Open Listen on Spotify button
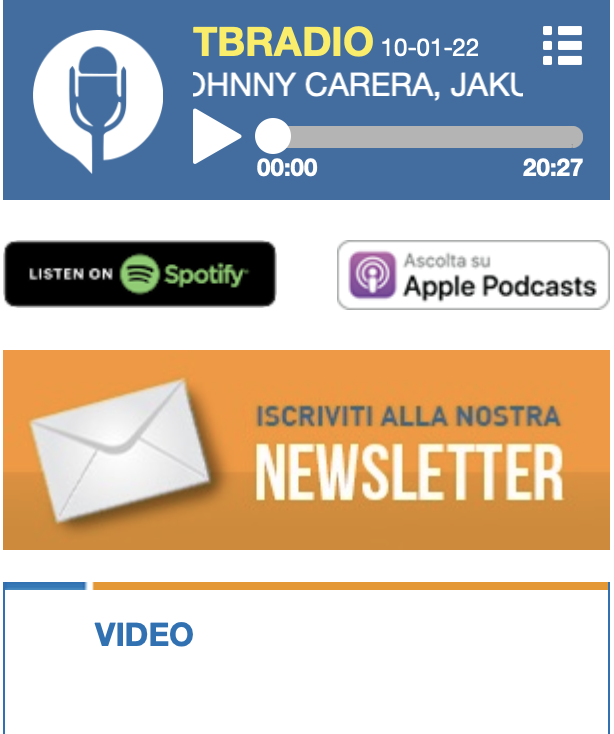 click(x=140, y=273)
